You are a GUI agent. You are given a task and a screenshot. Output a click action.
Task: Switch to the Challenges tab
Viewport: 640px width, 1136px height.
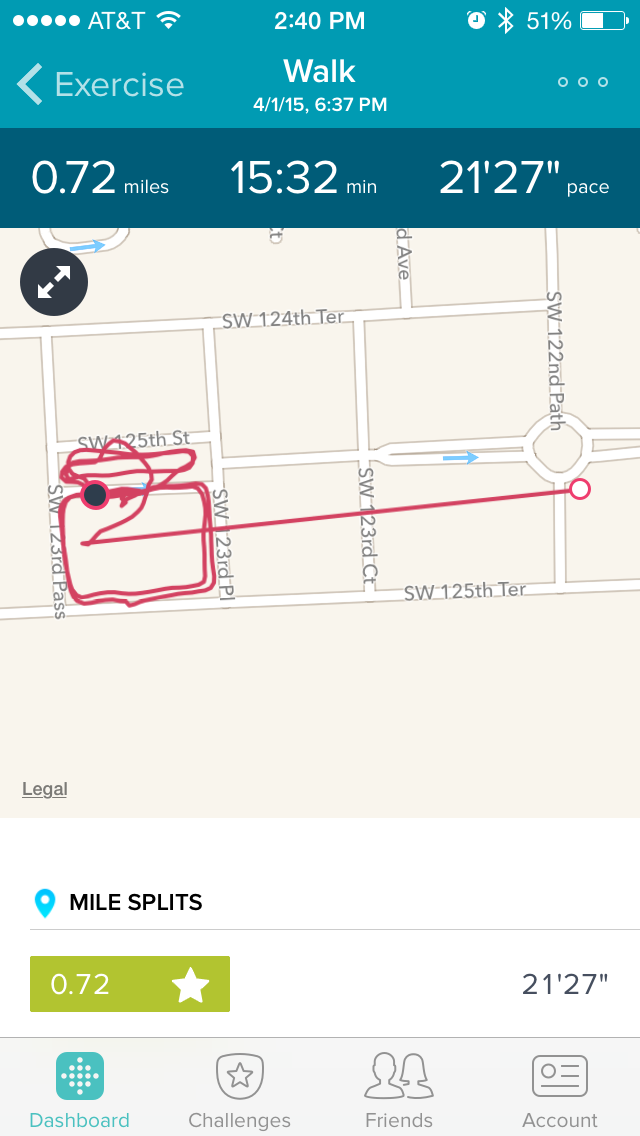(x=239, y=1089)
